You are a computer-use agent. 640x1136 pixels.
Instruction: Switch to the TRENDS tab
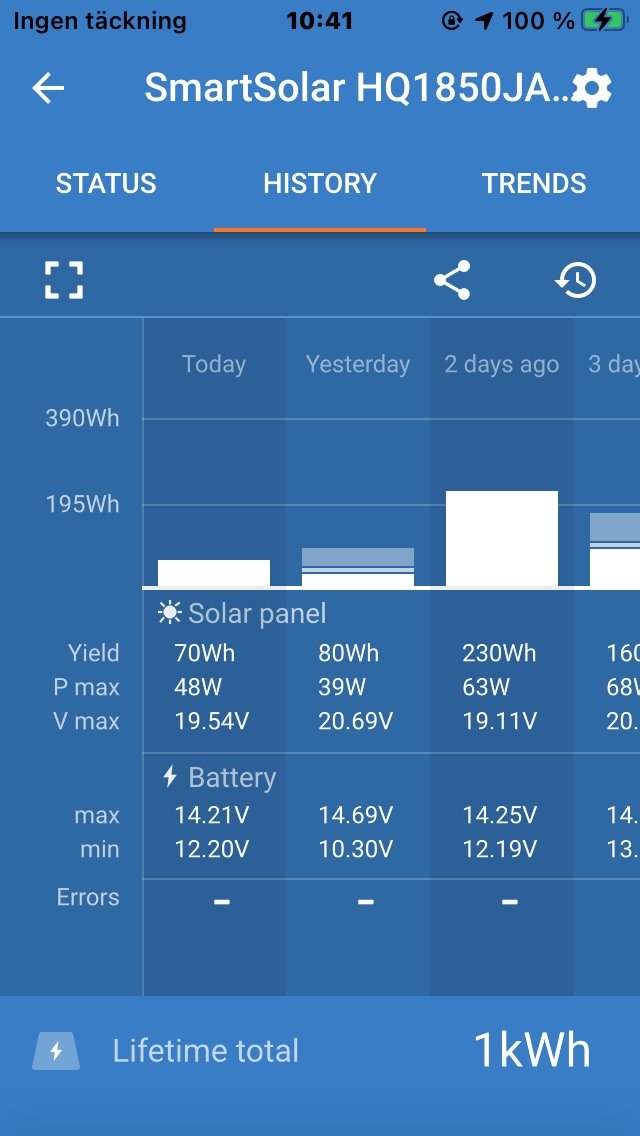(533, 183)
